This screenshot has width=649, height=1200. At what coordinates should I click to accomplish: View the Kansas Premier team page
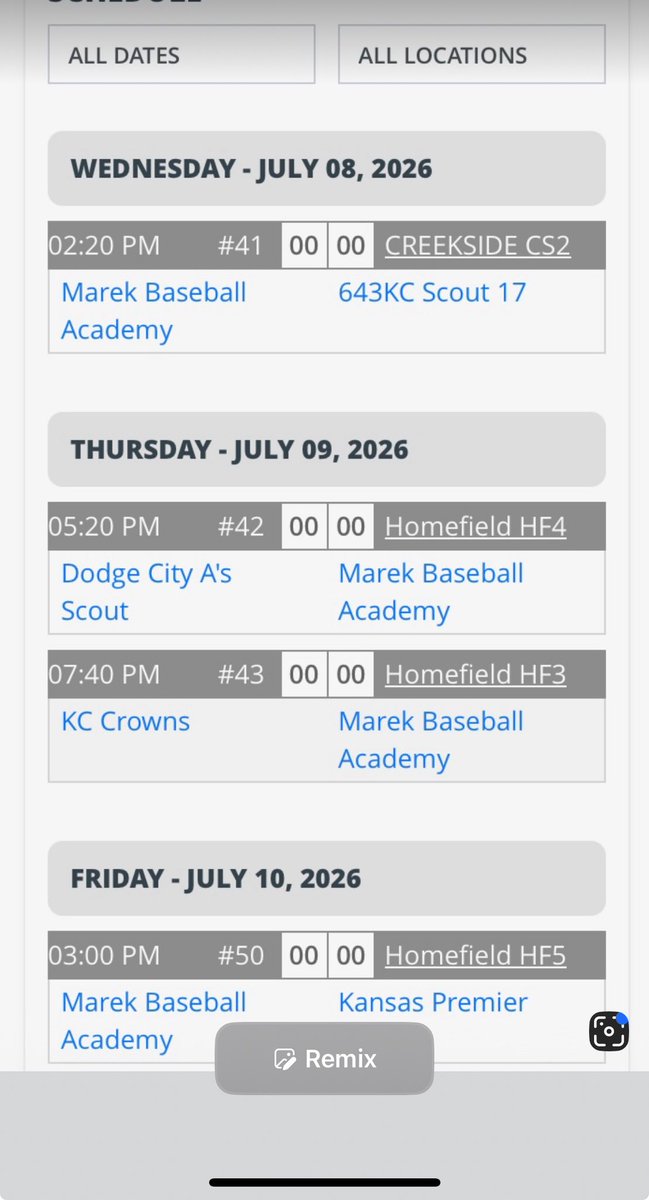pyautogui.click(x=433, y=1002)
